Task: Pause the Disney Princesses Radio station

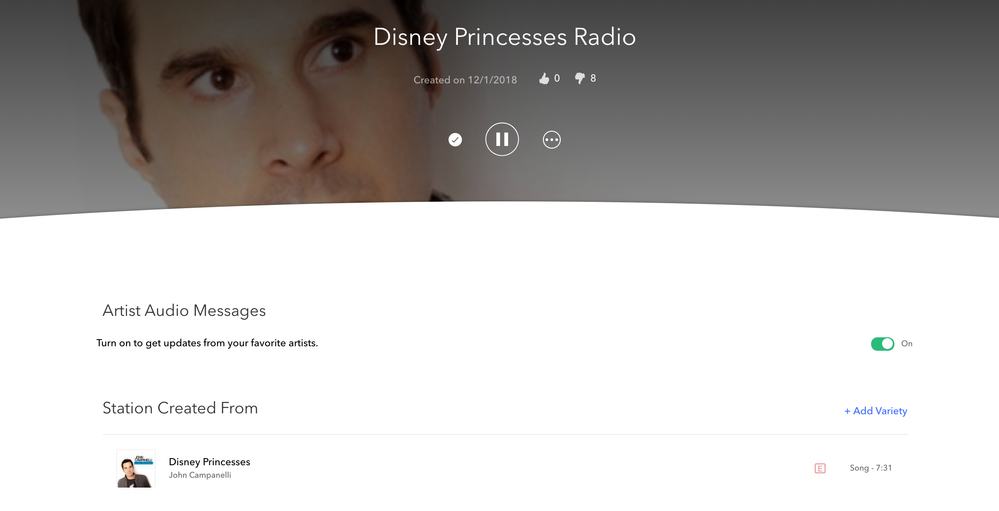Action: point(502,139)
